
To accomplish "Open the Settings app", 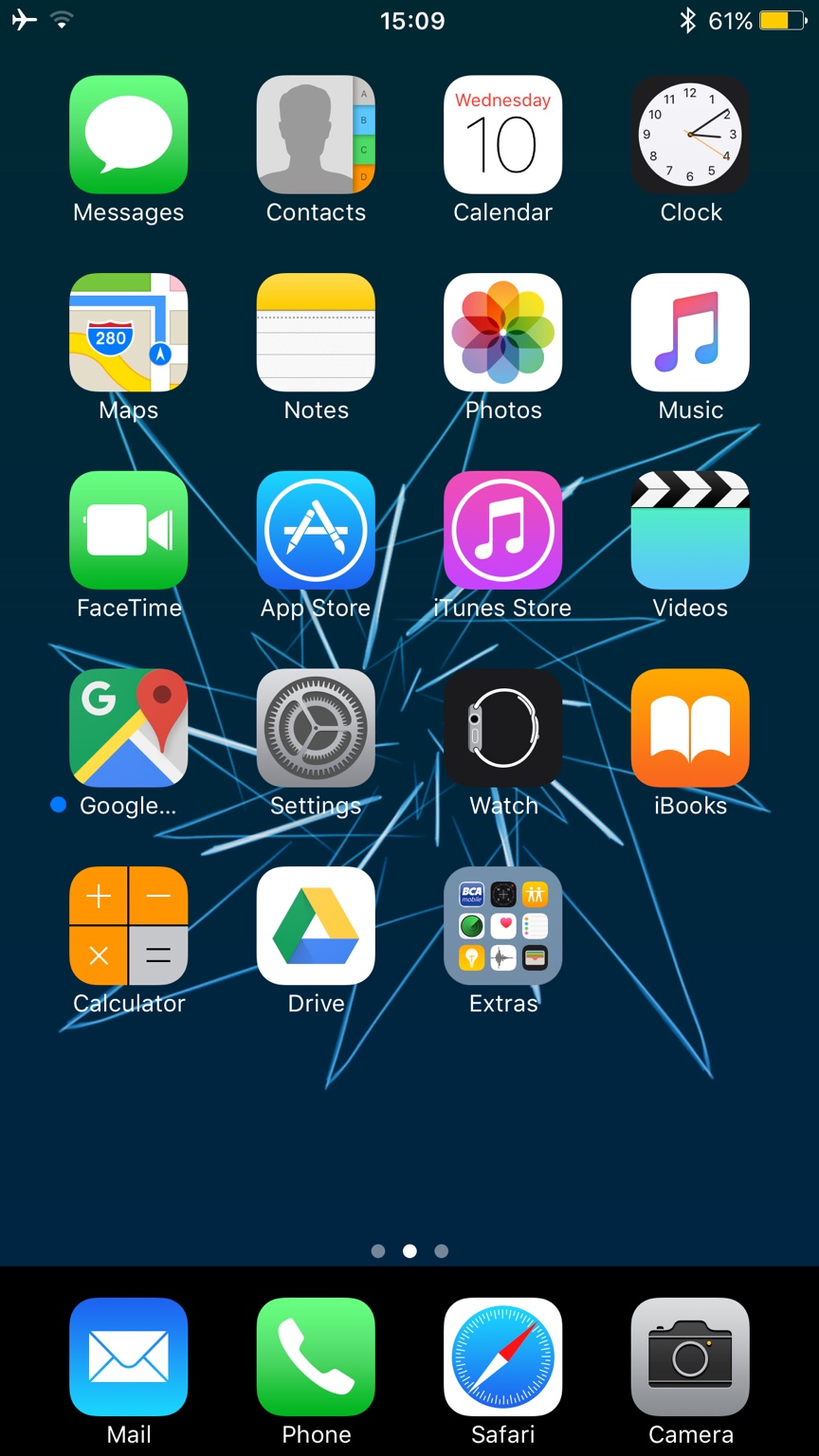I will (316, 728).
